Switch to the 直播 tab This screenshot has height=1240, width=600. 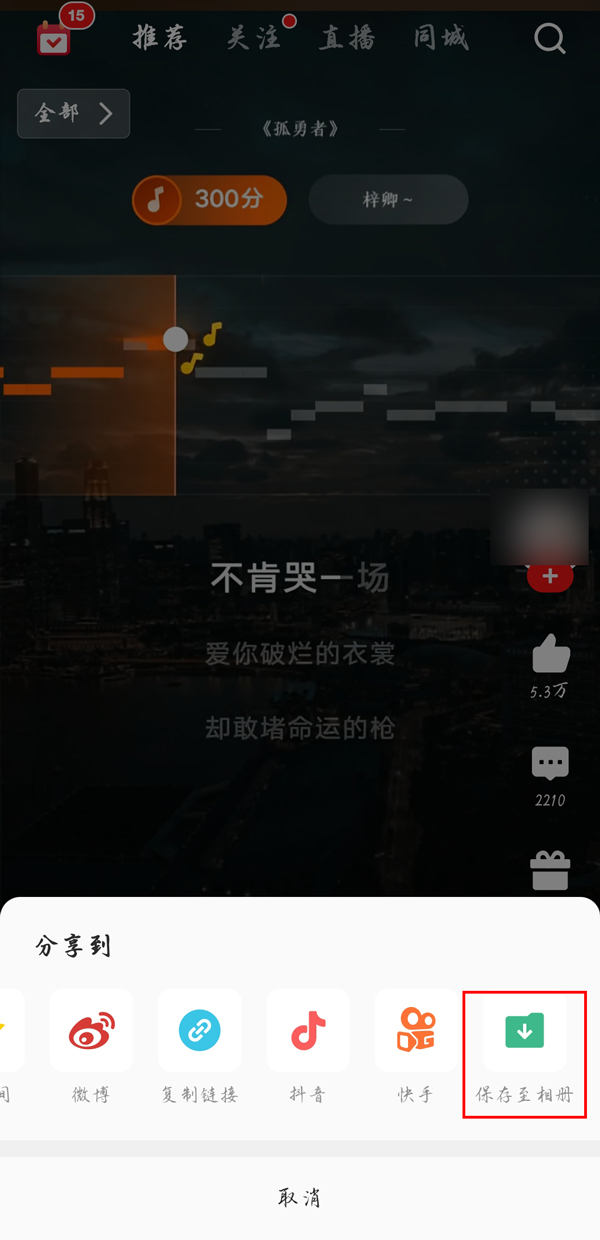[347, 39]
